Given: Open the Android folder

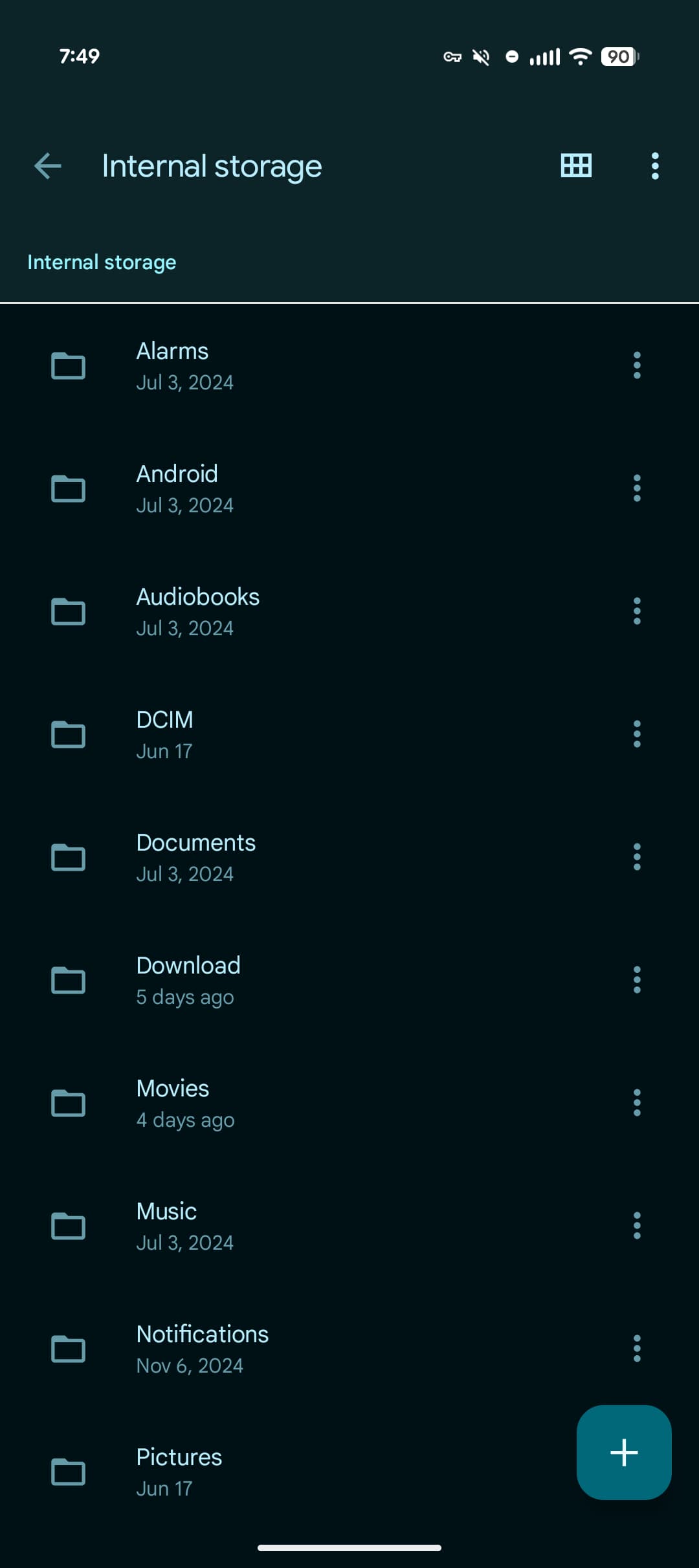Looking at the screenshot, I should click(x=177, y=488).
